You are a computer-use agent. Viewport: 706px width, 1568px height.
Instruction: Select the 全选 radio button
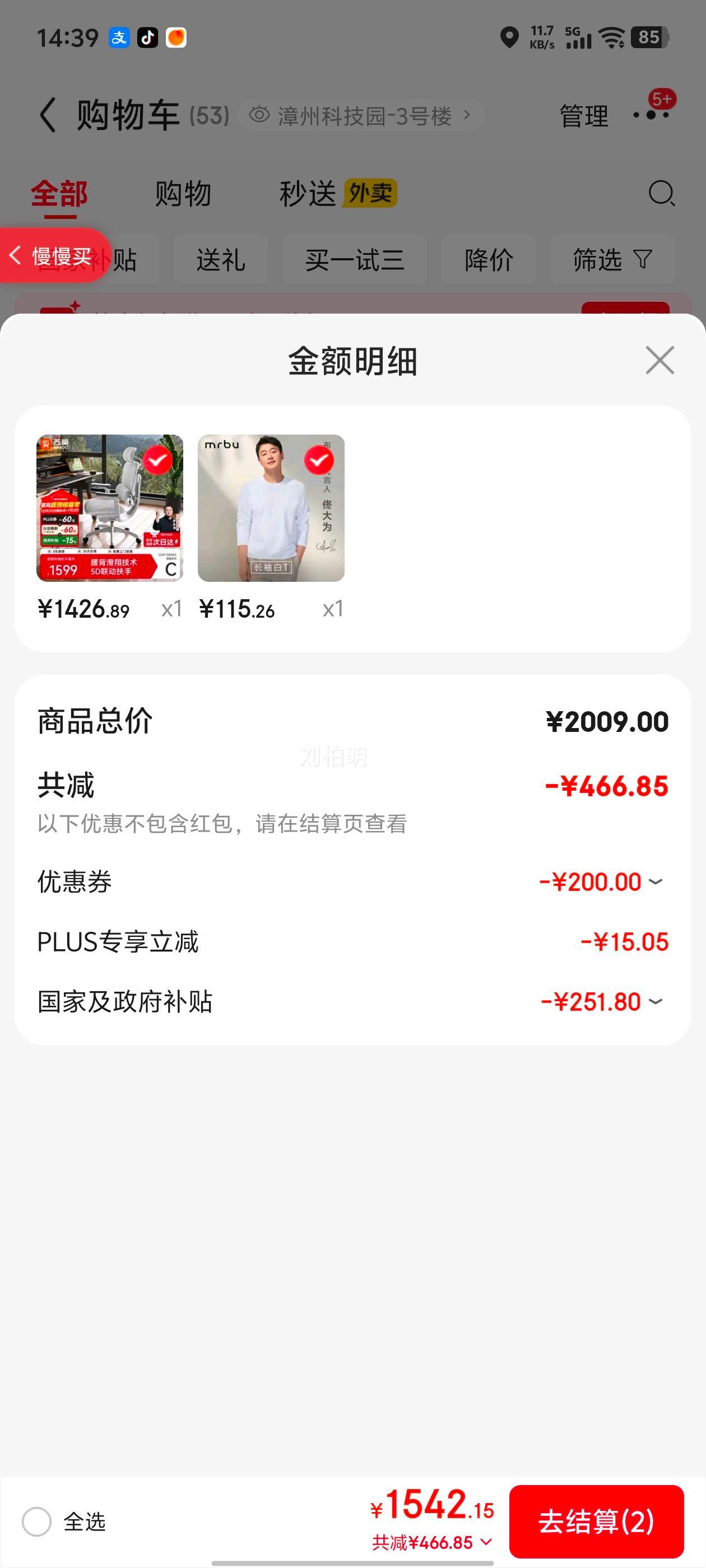(38, 1522)
